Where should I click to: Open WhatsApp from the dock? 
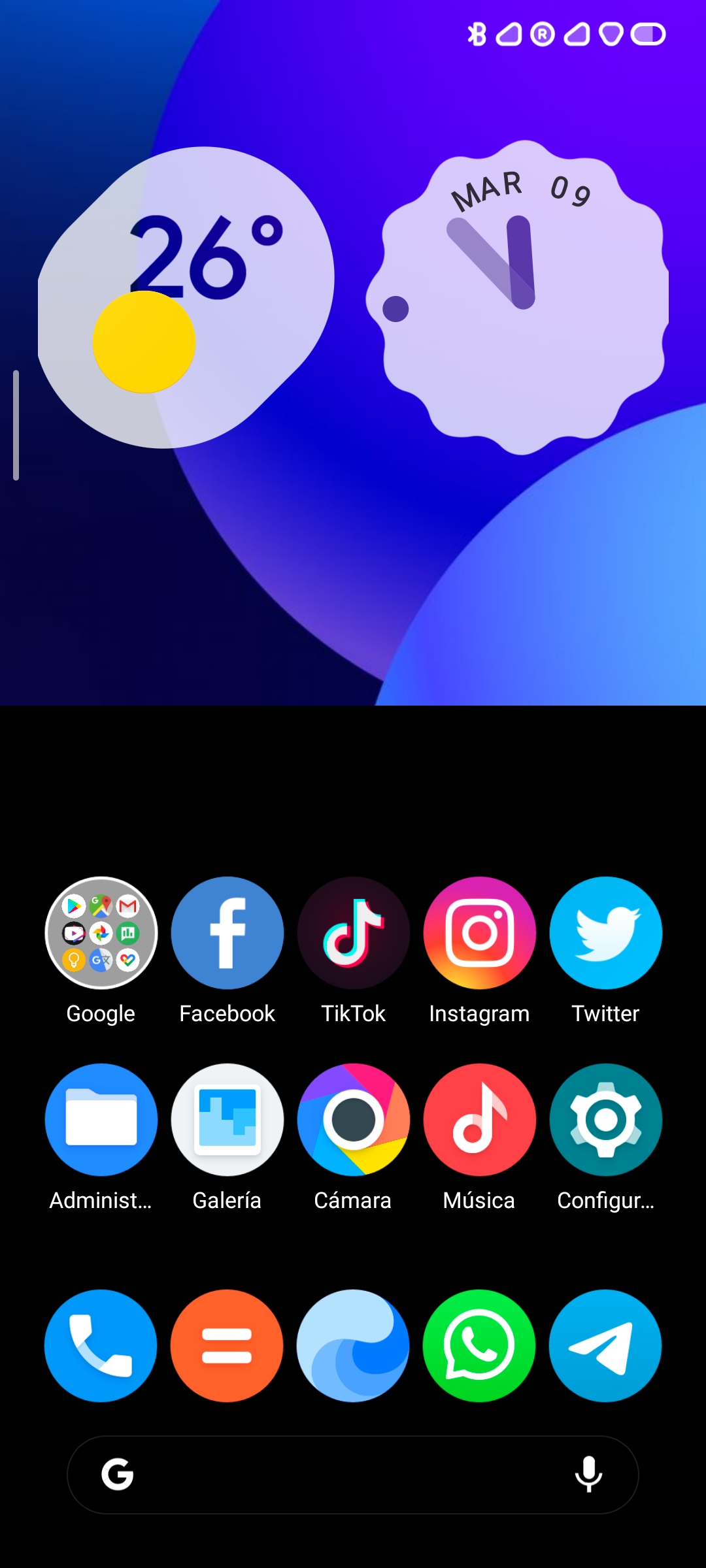coord(479,1346)
